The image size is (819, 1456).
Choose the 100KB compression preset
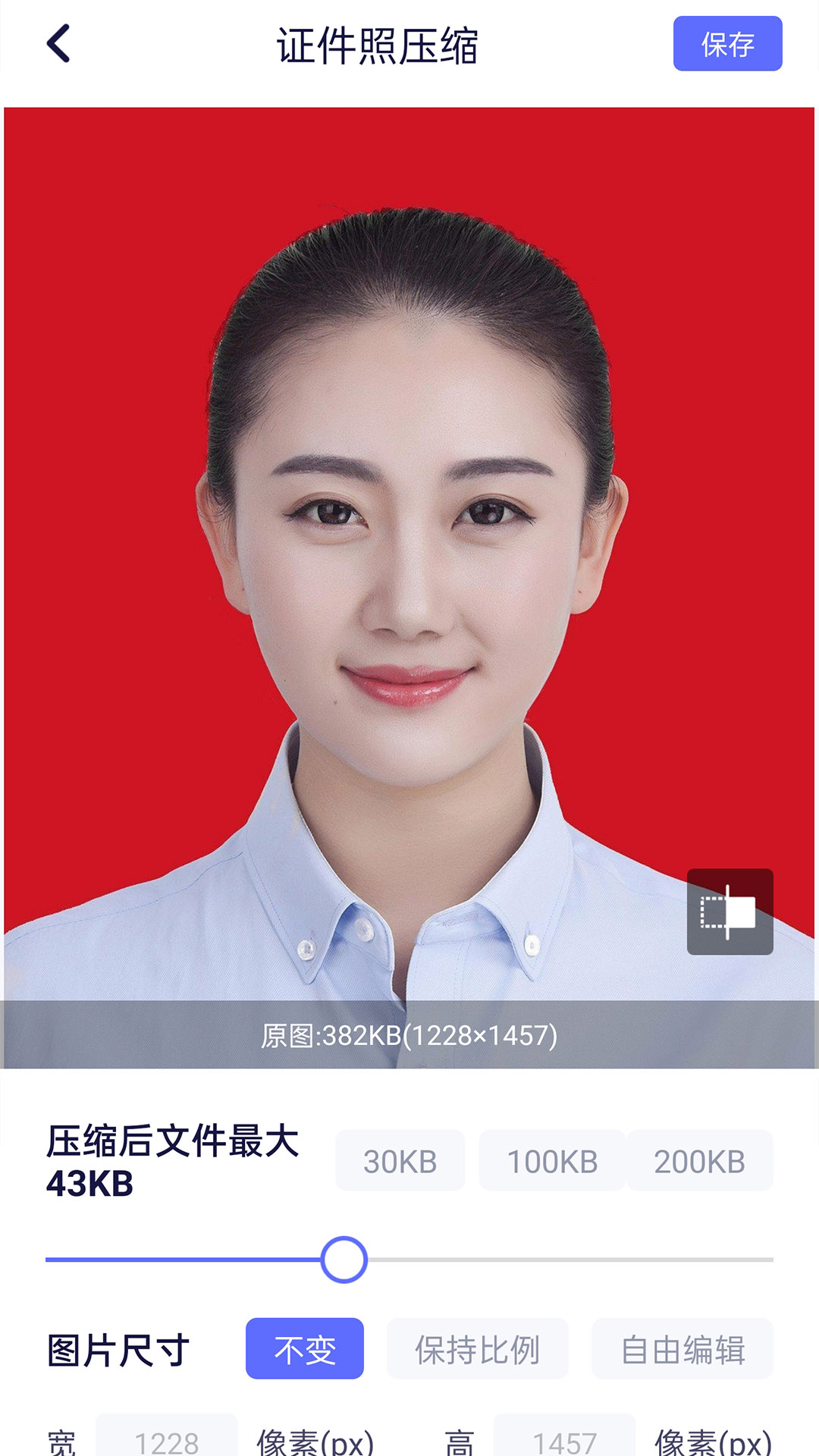[552, 1161]
